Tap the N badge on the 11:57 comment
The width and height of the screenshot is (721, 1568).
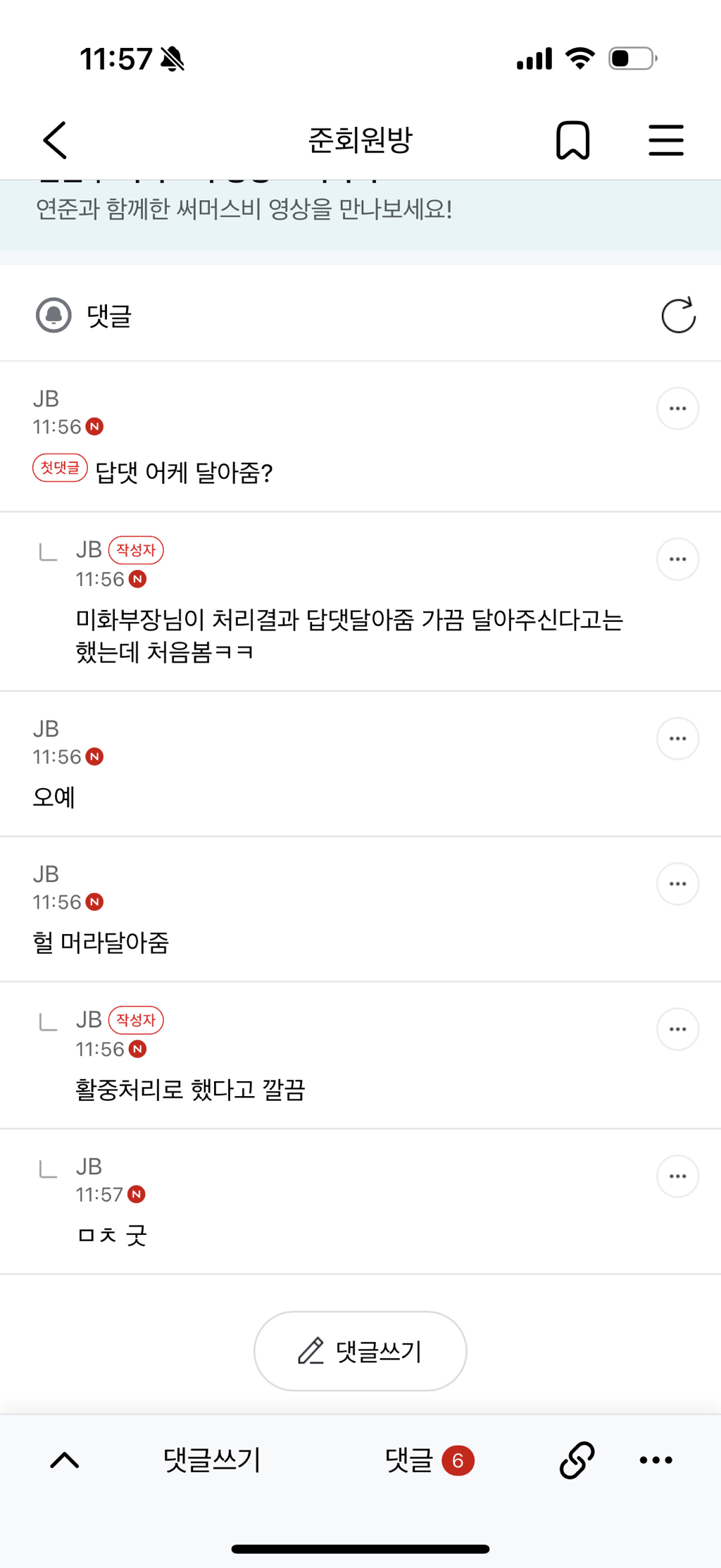(137, 1194)
